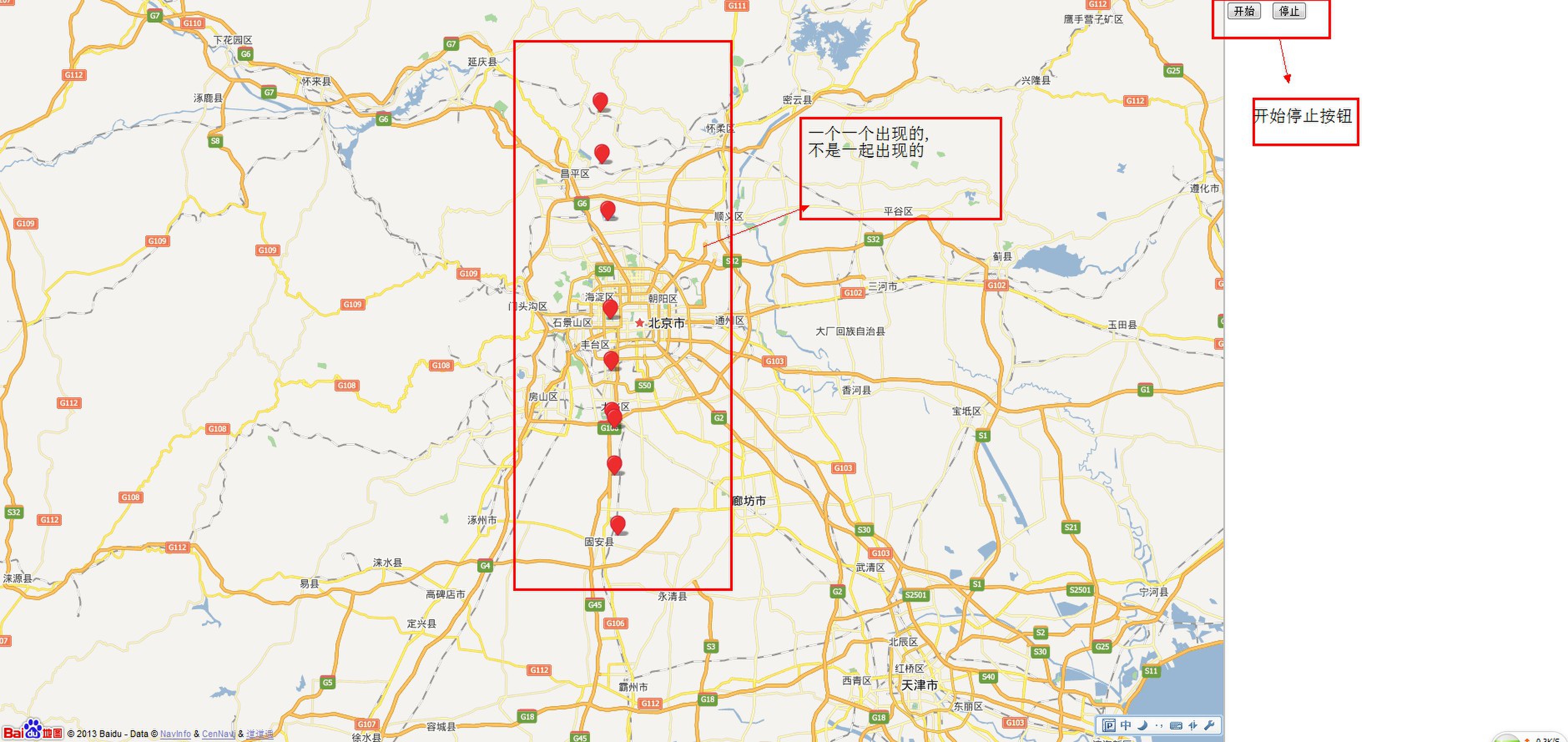Viewport: 1568px width, 742px height.
Task: Open the CenNavi data link
Action: pos(218,734)
